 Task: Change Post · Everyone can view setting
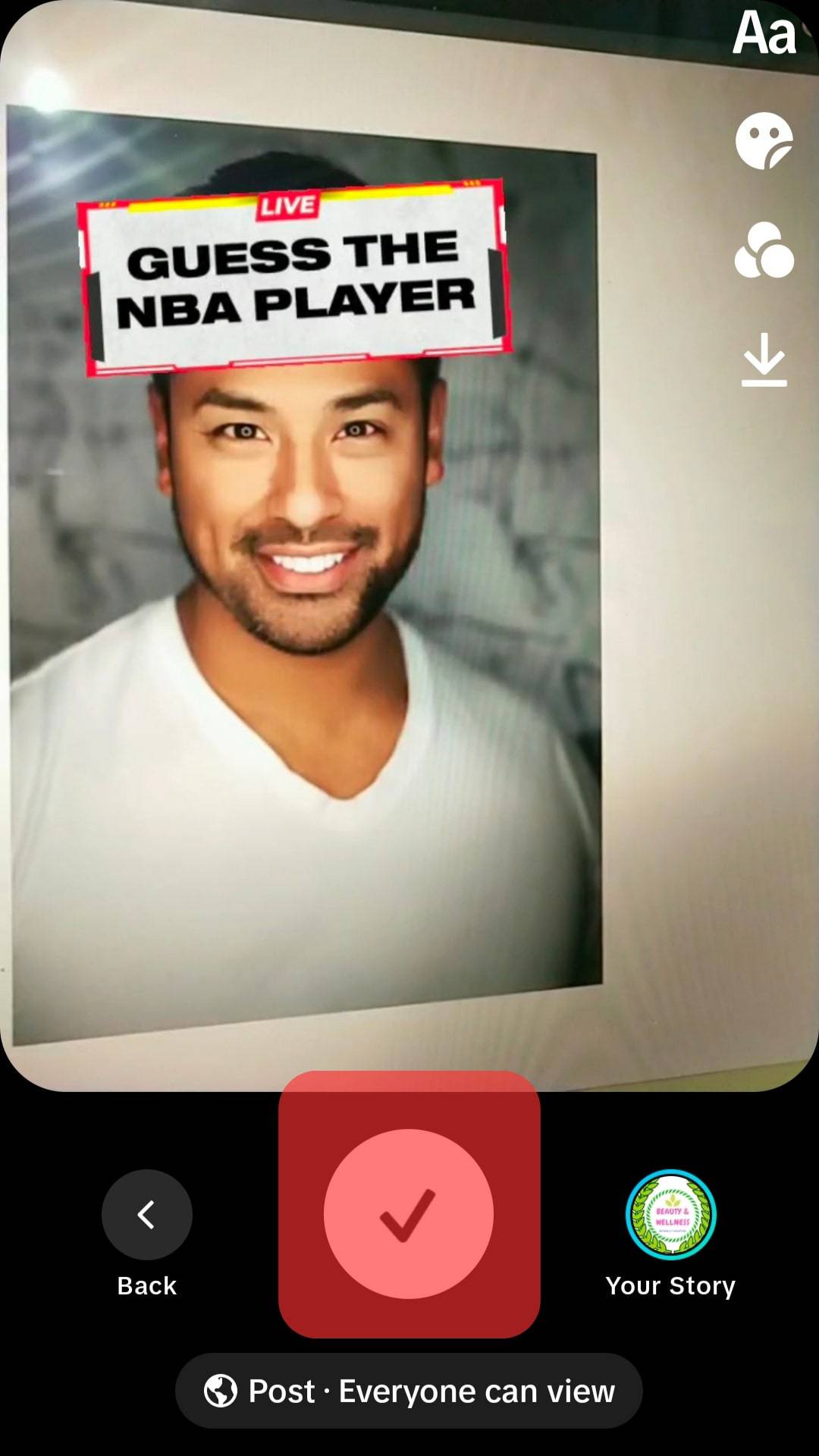click(409, 1391)
